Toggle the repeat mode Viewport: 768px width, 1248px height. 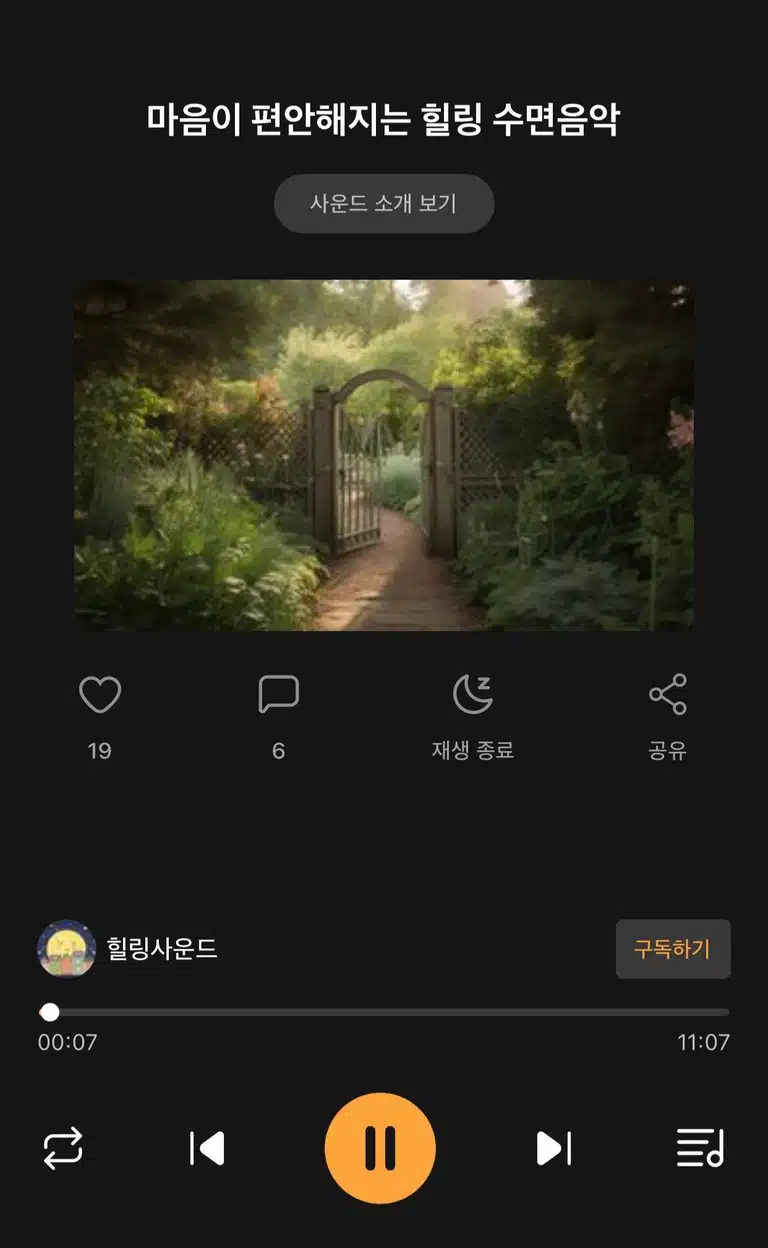pos(63,1149)
